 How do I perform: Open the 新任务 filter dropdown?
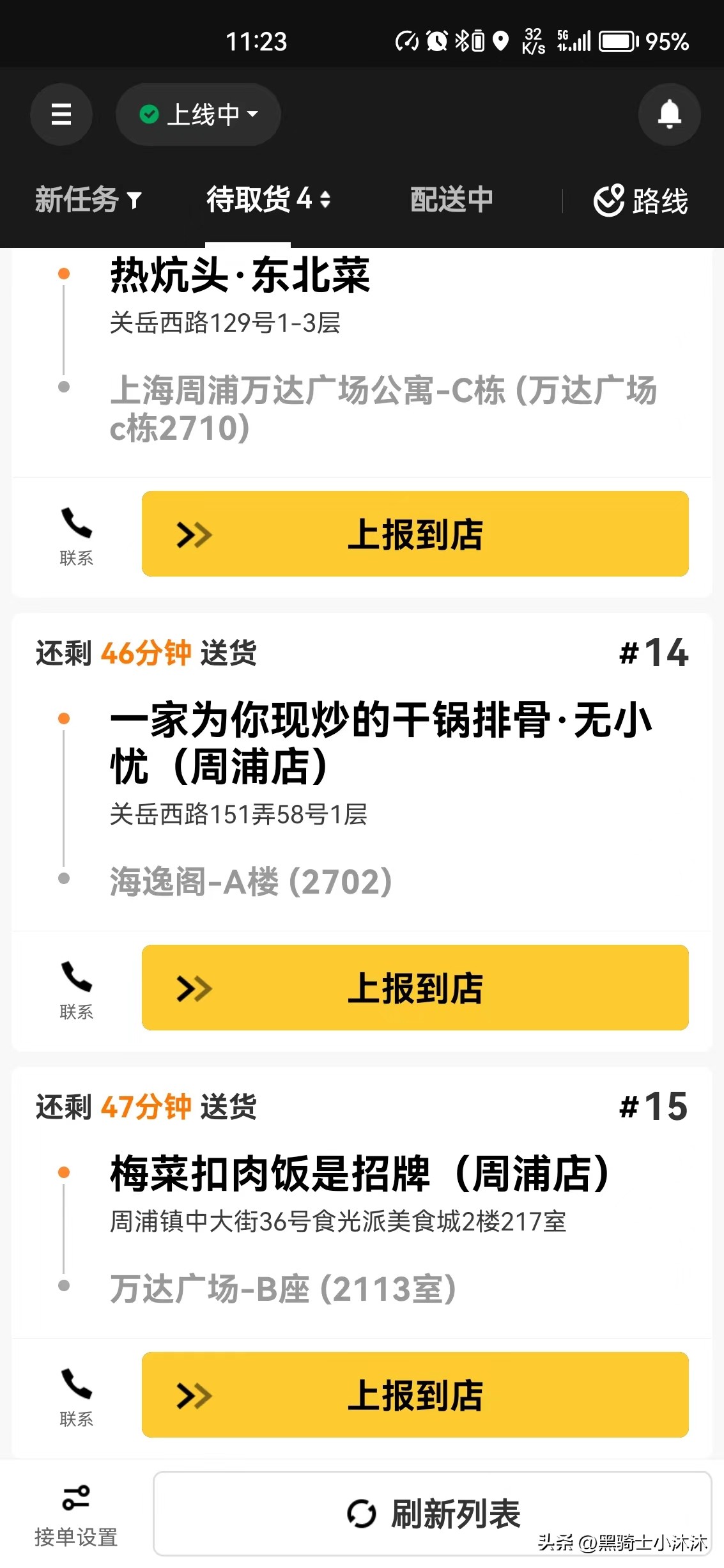tap(134, 200)
